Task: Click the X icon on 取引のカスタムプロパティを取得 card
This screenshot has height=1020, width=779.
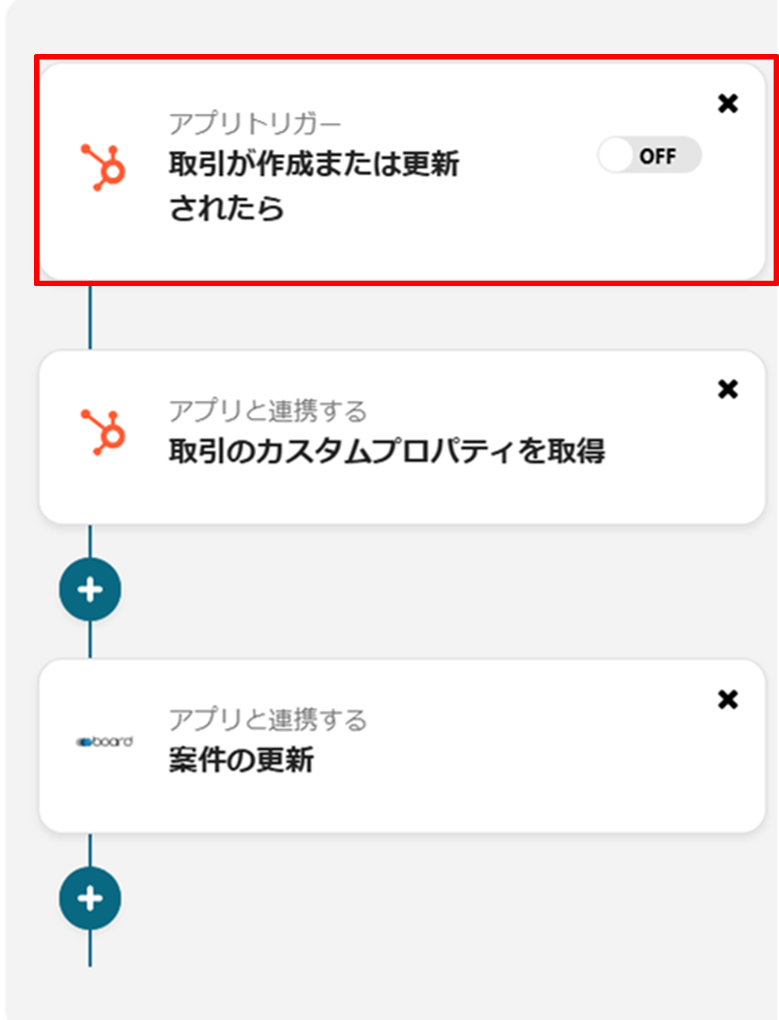Action: point(728,389)
